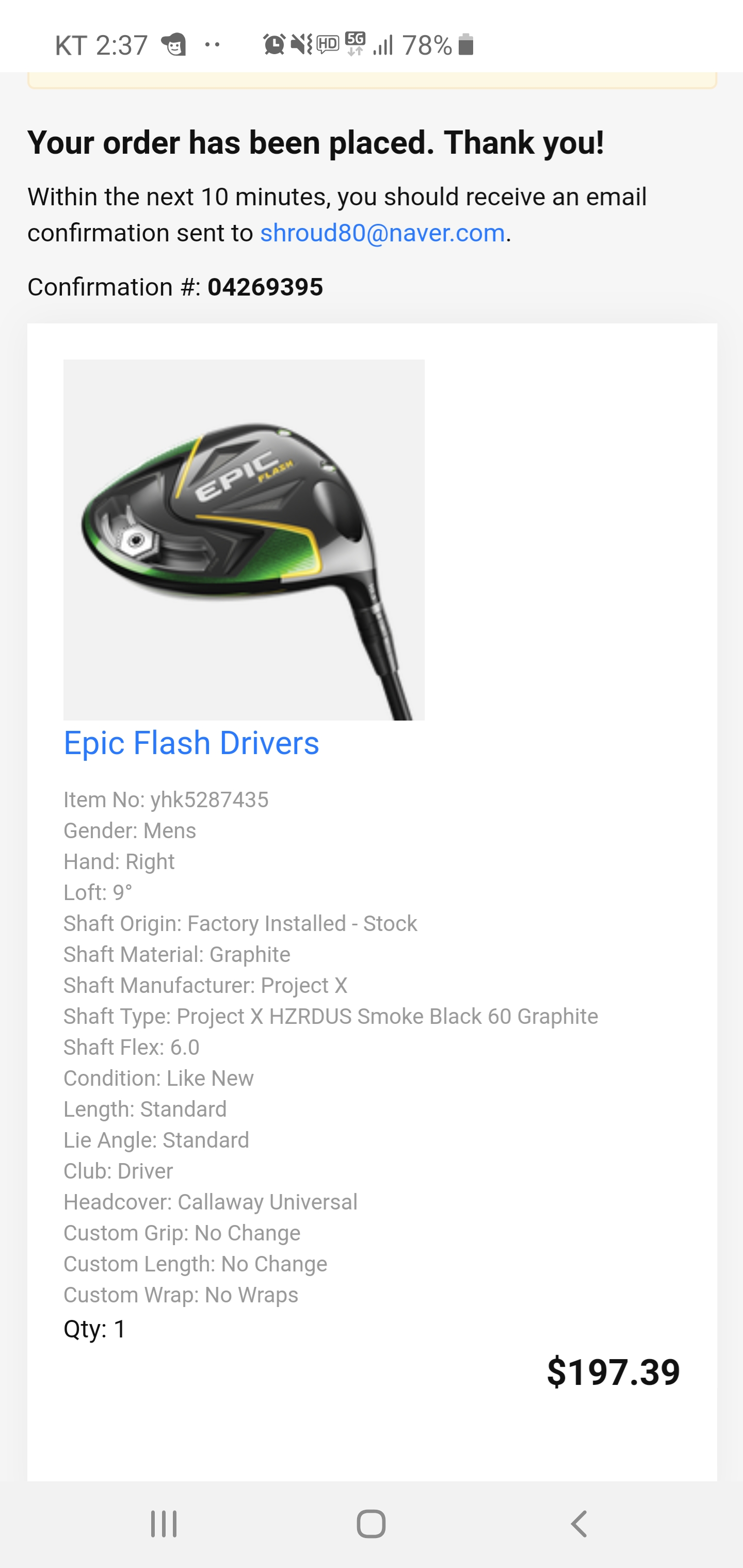View the Epic Flash driver product image
Viewport: 743px width, 1568px height.
244,540
